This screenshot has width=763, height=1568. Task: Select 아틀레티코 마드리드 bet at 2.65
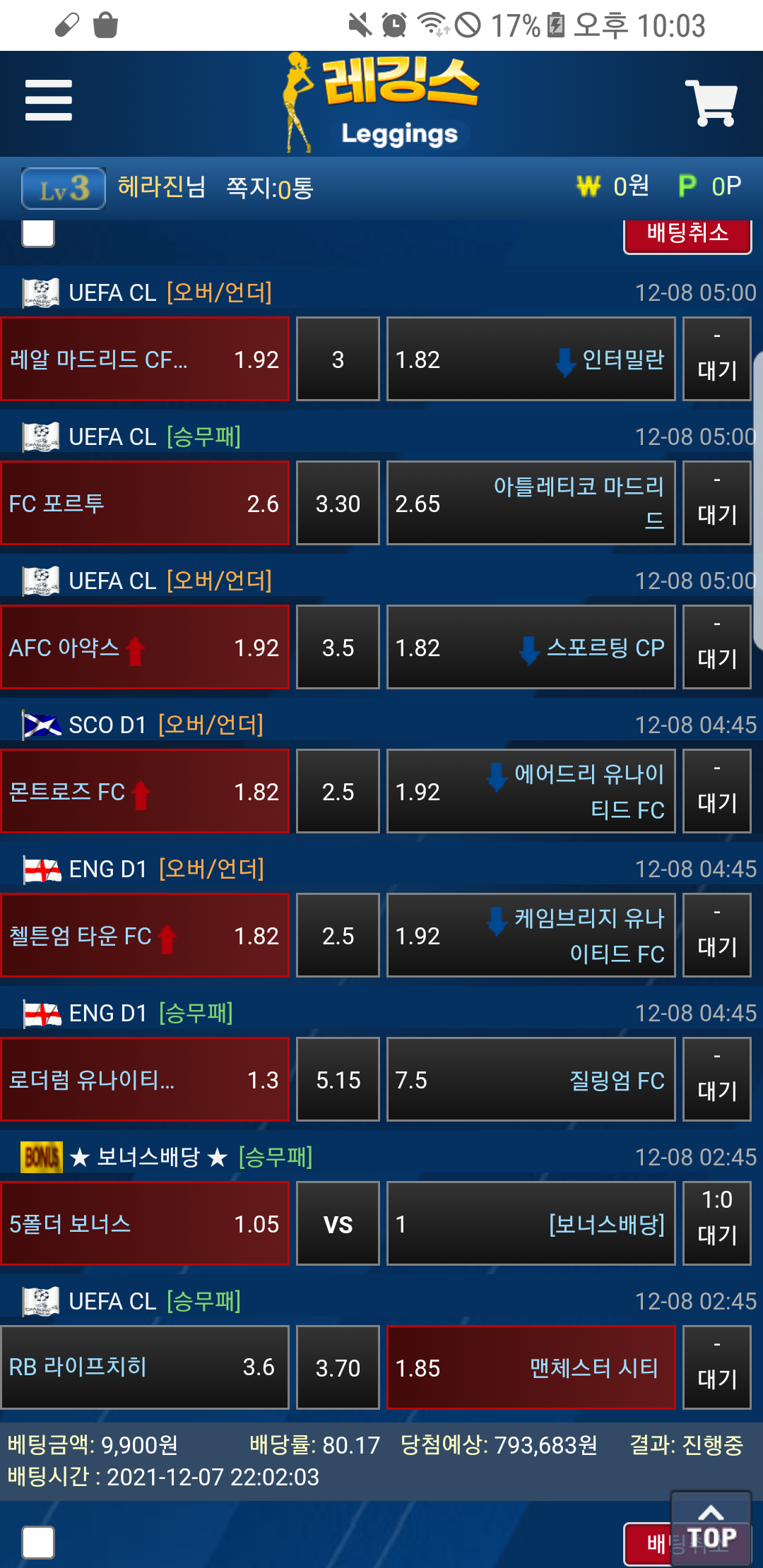[x=531, y=503]
